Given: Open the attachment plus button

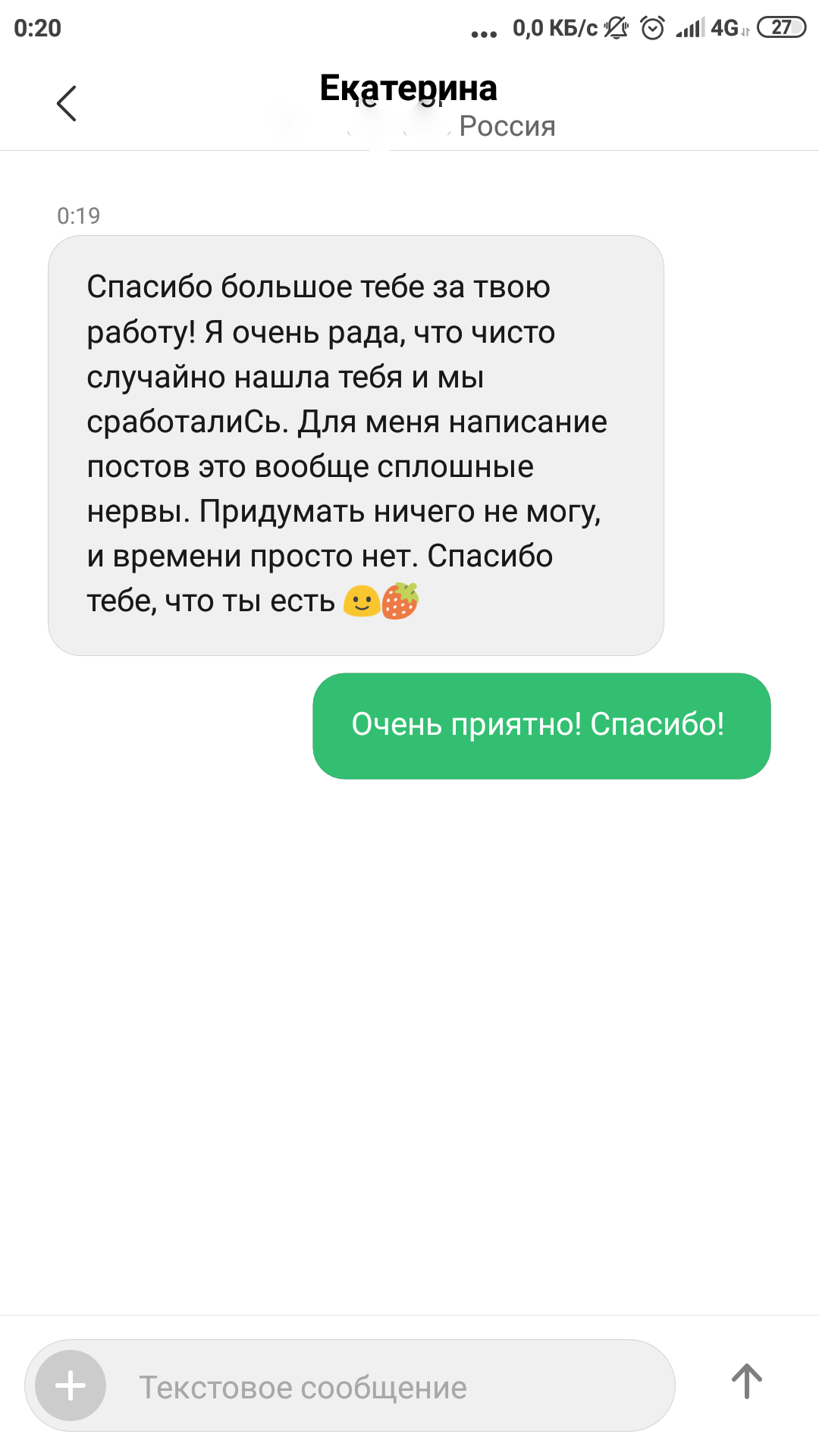Looking at the screenshot, I should [71, 1385].
